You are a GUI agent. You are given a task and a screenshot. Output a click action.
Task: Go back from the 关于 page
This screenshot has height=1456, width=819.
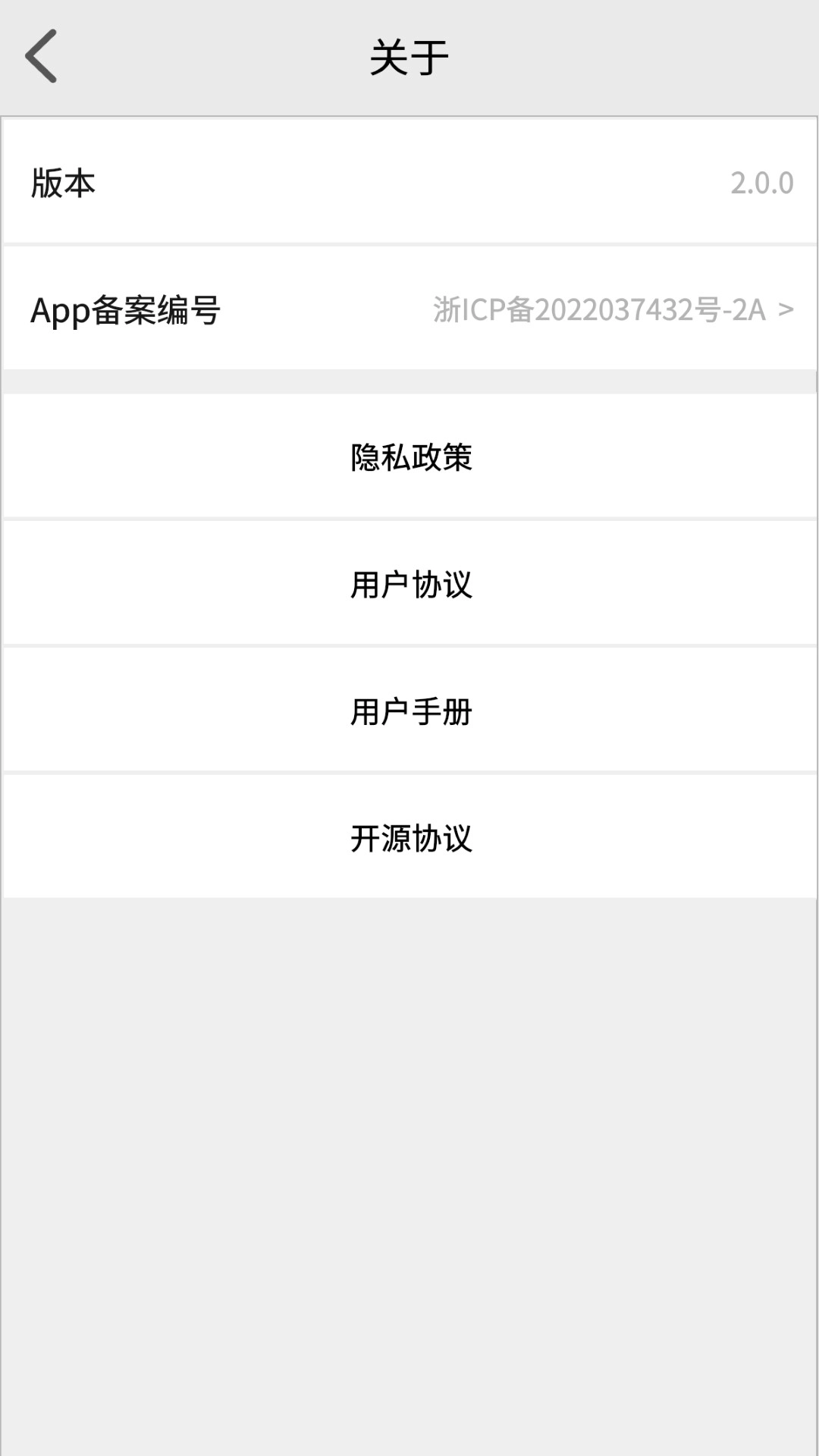click(x=42, y=56)
